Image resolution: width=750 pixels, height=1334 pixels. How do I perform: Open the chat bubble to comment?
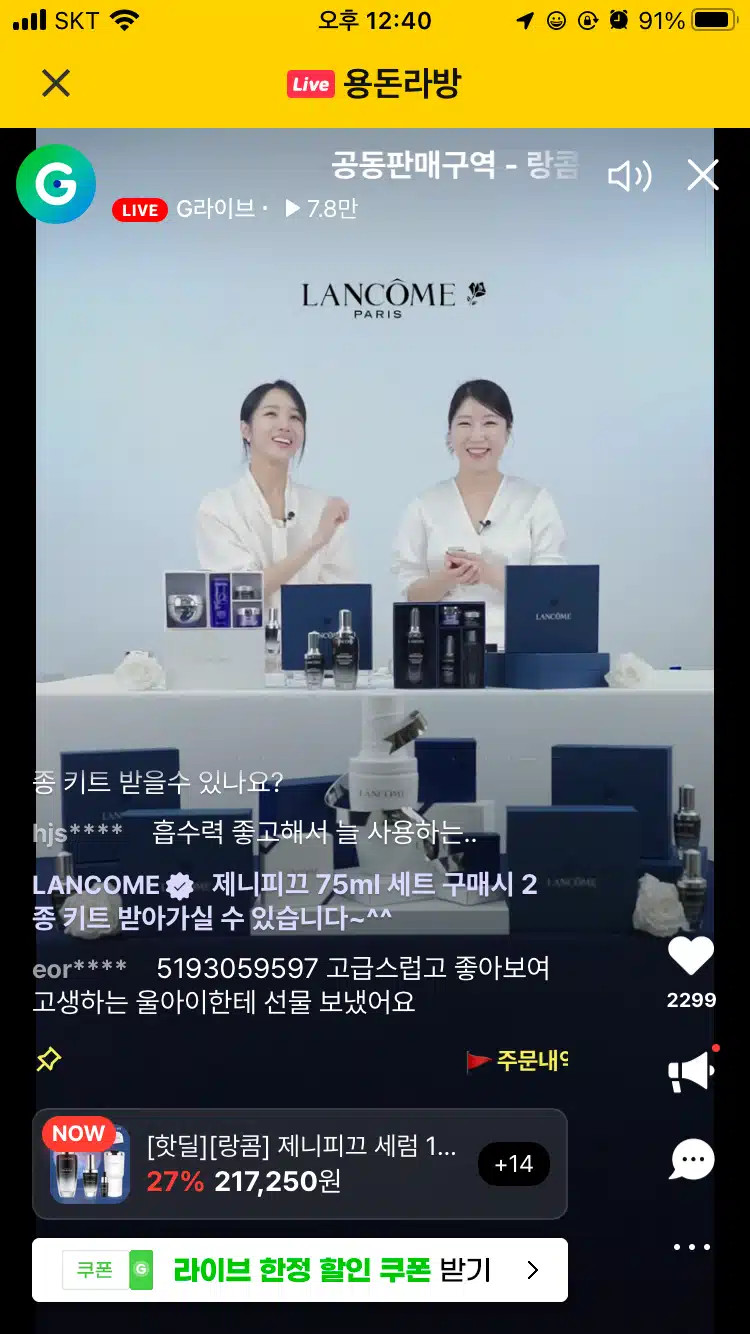[692, 1161]
